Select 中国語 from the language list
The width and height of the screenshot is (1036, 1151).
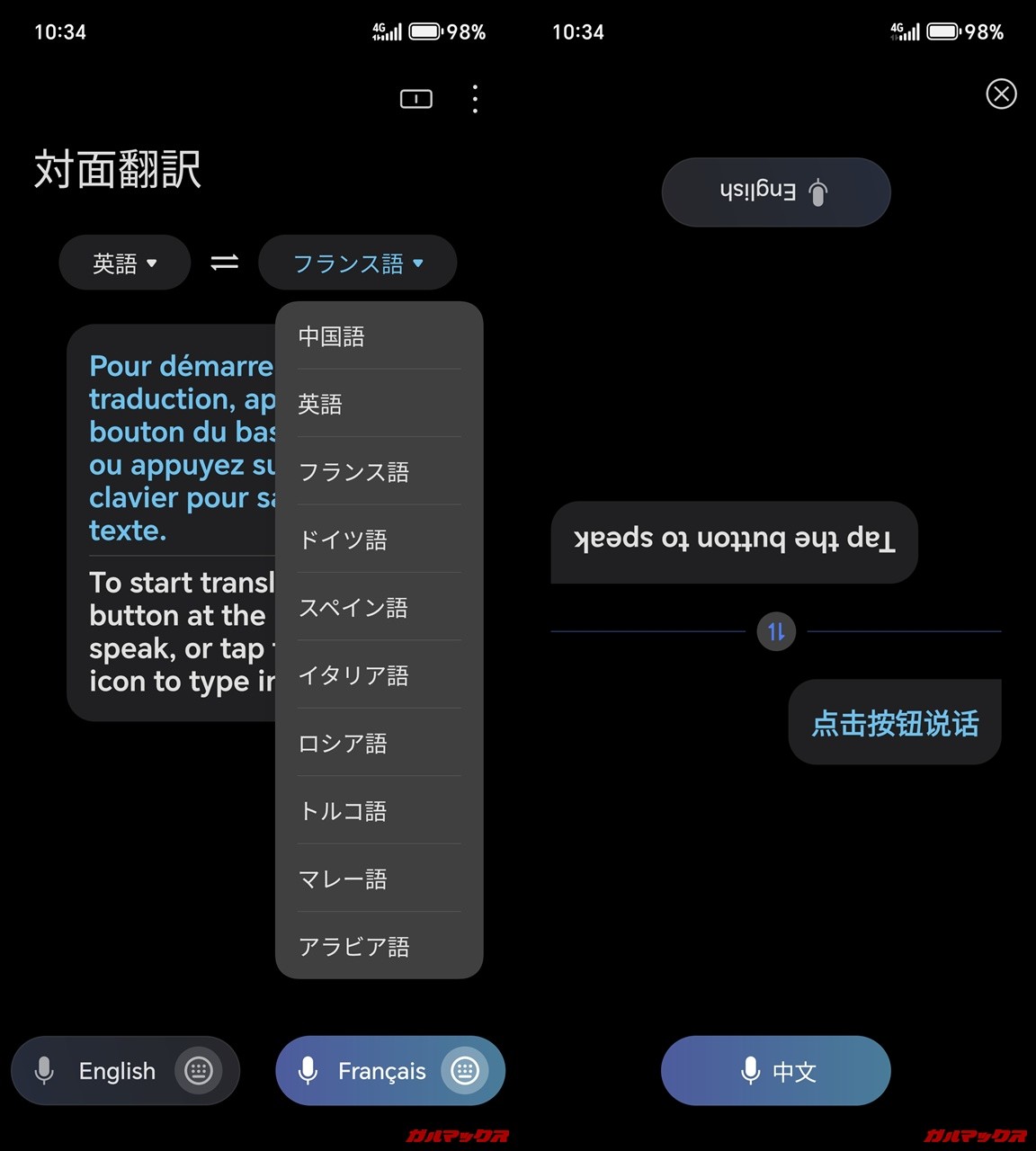[x=379, y=336]
